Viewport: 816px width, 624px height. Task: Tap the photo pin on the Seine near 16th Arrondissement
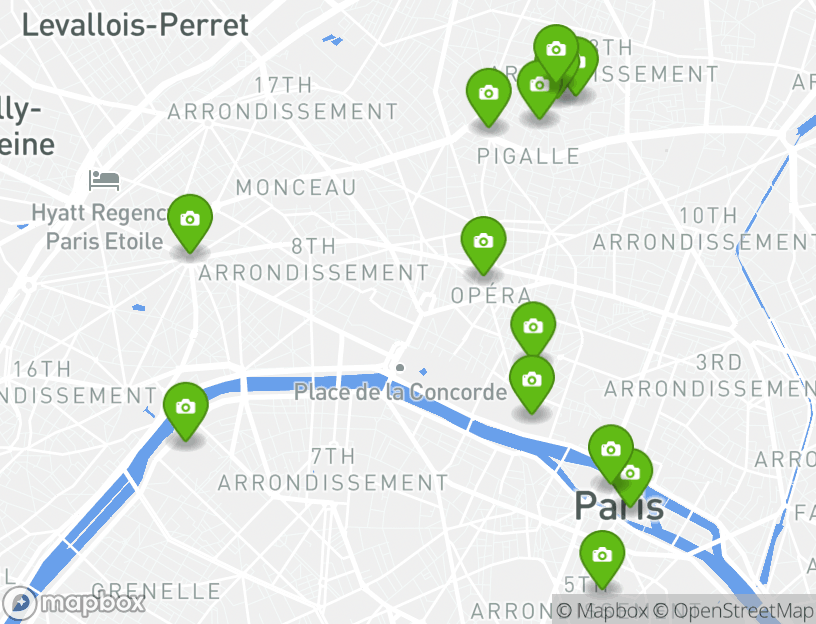point(185,408)
